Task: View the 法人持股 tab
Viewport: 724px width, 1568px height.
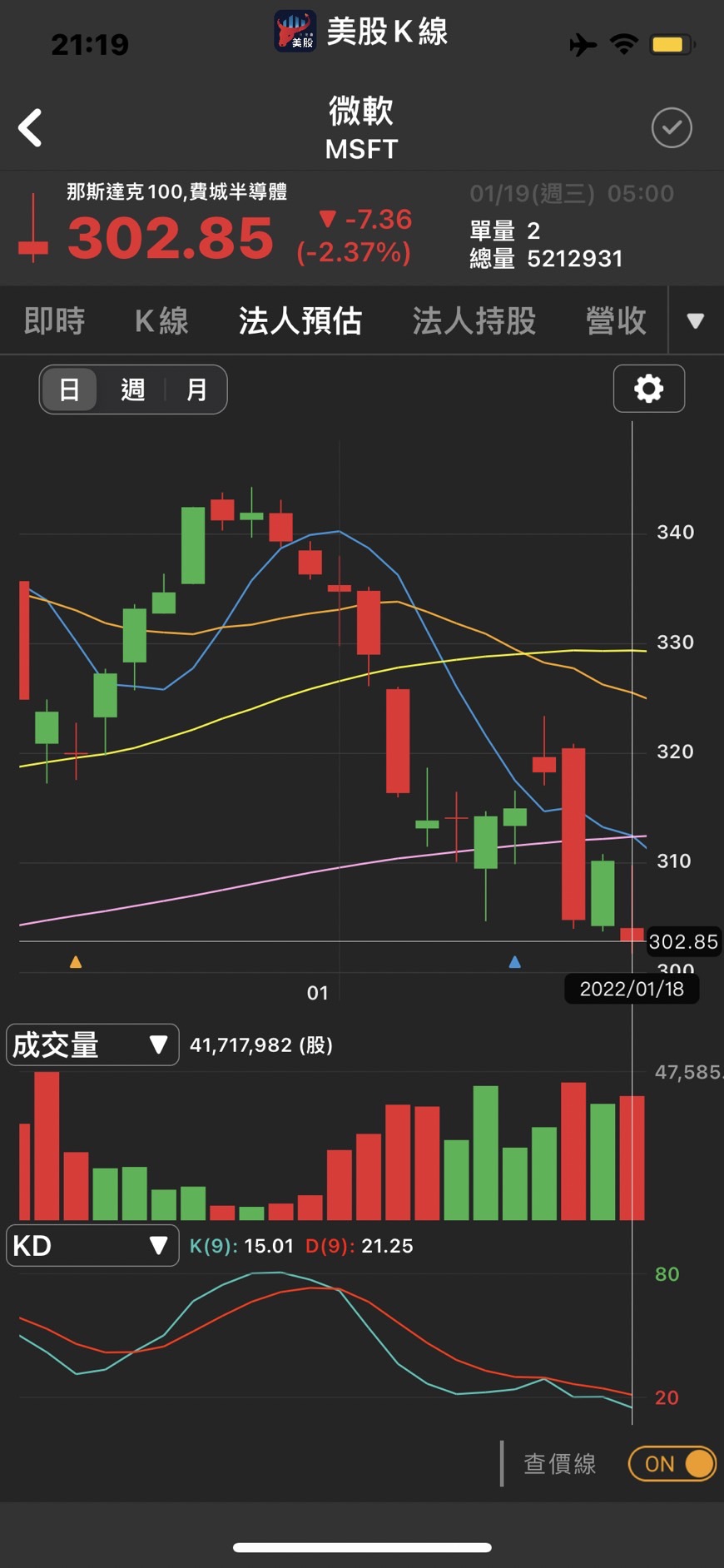Action: (474, 321)
